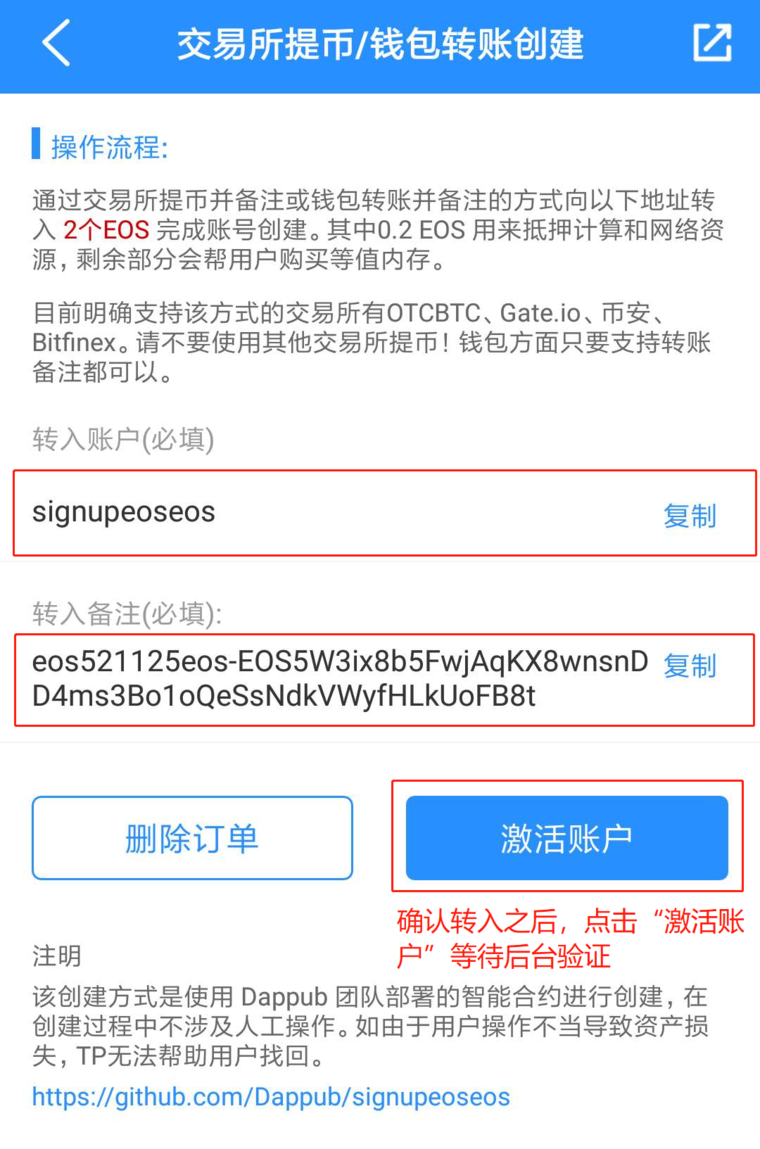The height and width of the screenshot is (1149, 760).
Task: Open the Dappub GitHub link
Action: tap(268, 1097)
